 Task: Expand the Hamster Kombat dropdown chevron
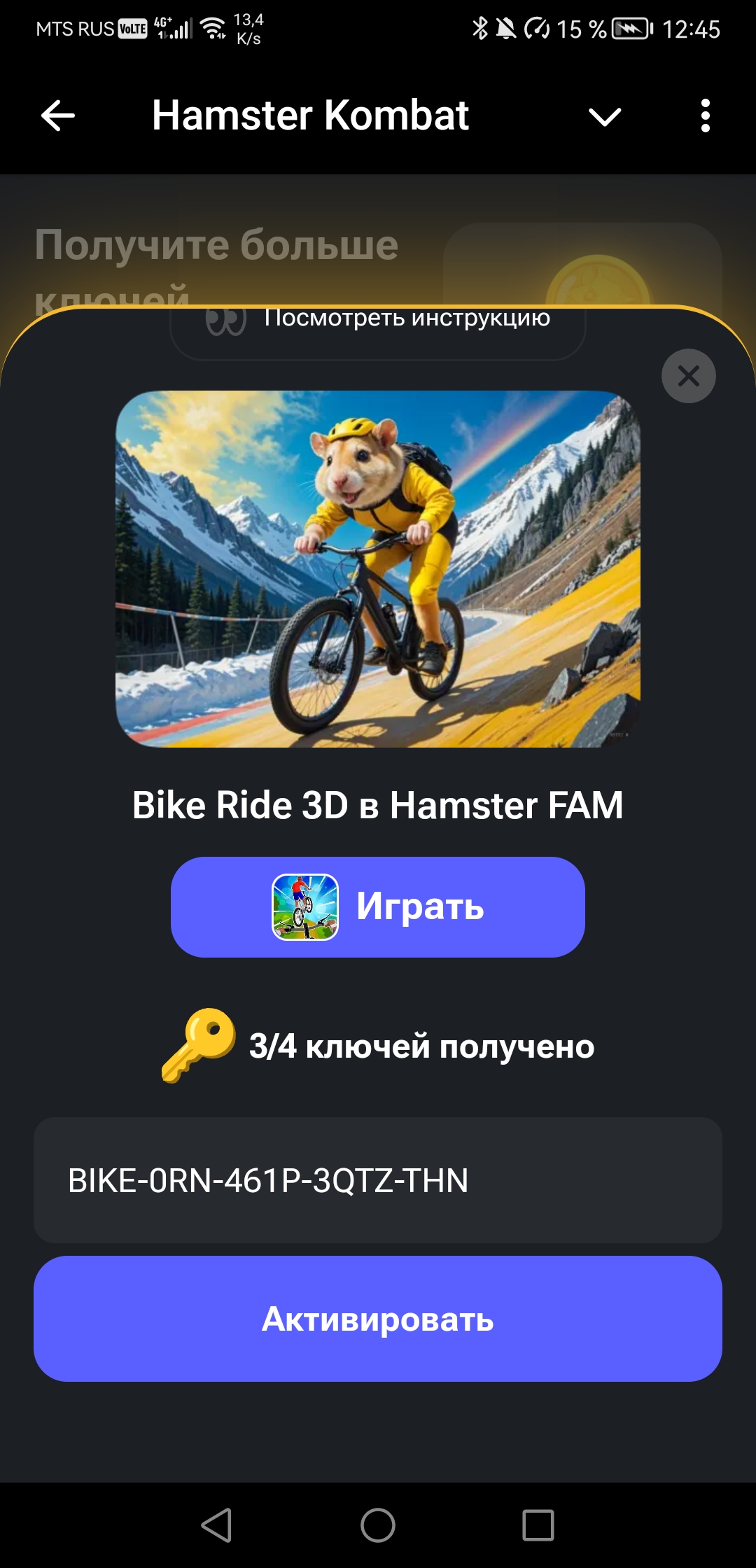point(605,116)
